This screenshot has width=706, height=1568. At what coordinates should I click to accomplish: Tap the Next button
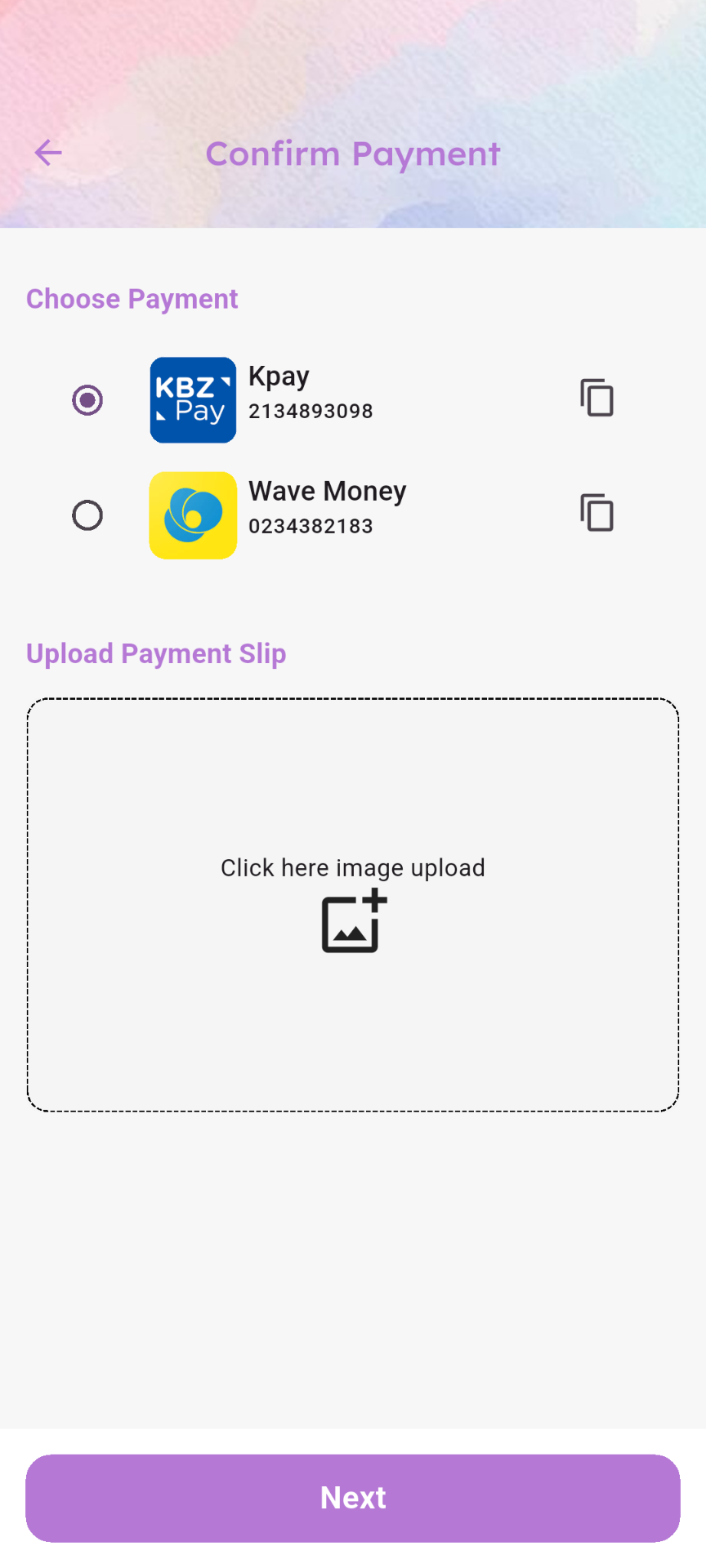353,1498
